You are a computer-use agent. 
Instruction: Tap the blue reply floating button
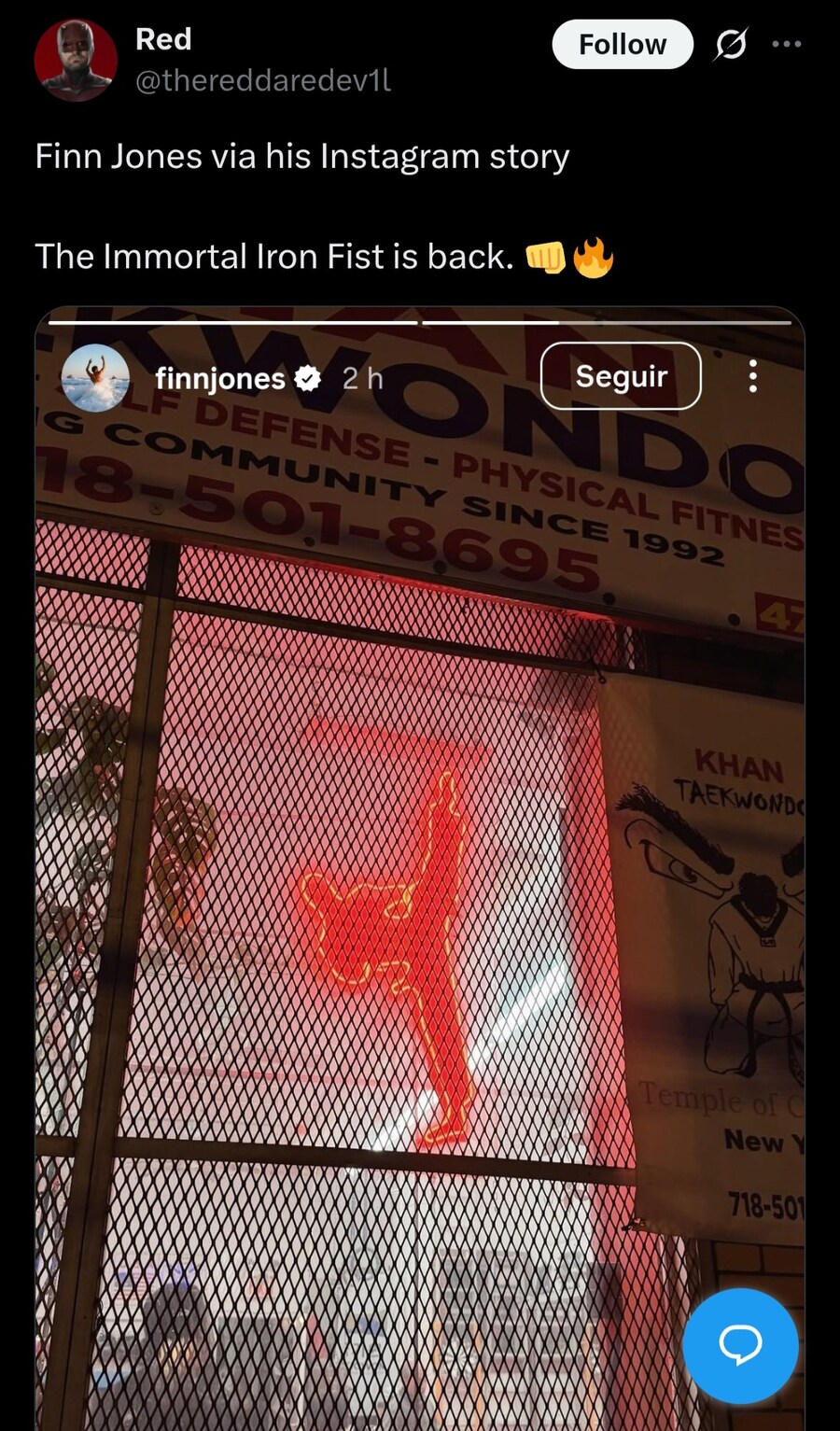pos(740,1345)
